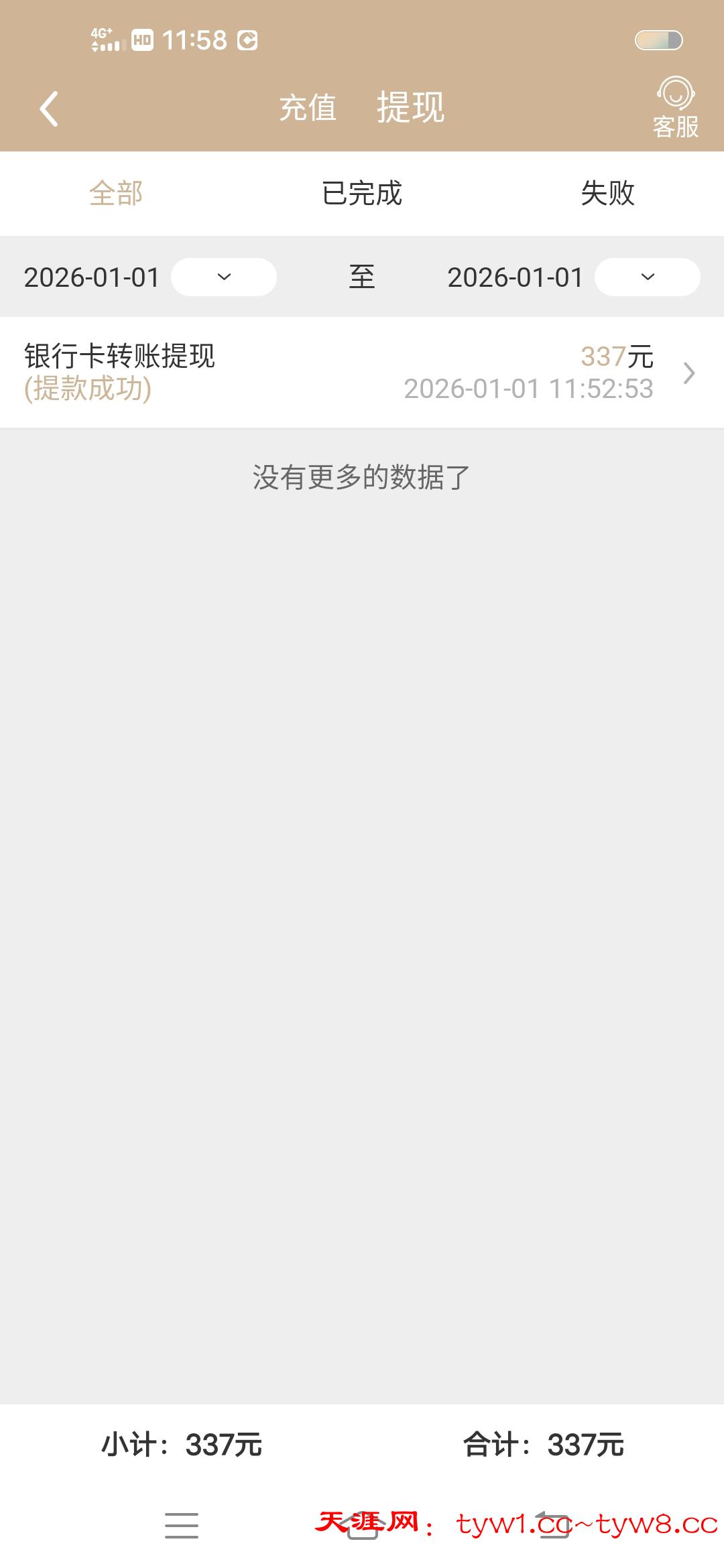
Task: Select the 已完成 completed filter
Action: click(x=361, y=194)
